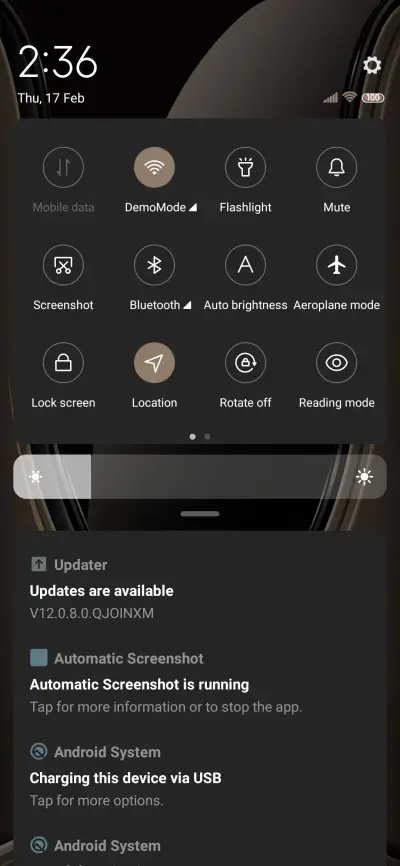The width and height of the screenshot is (400, 866).
Task: Enable Reading mode
Action: point(336,363)
